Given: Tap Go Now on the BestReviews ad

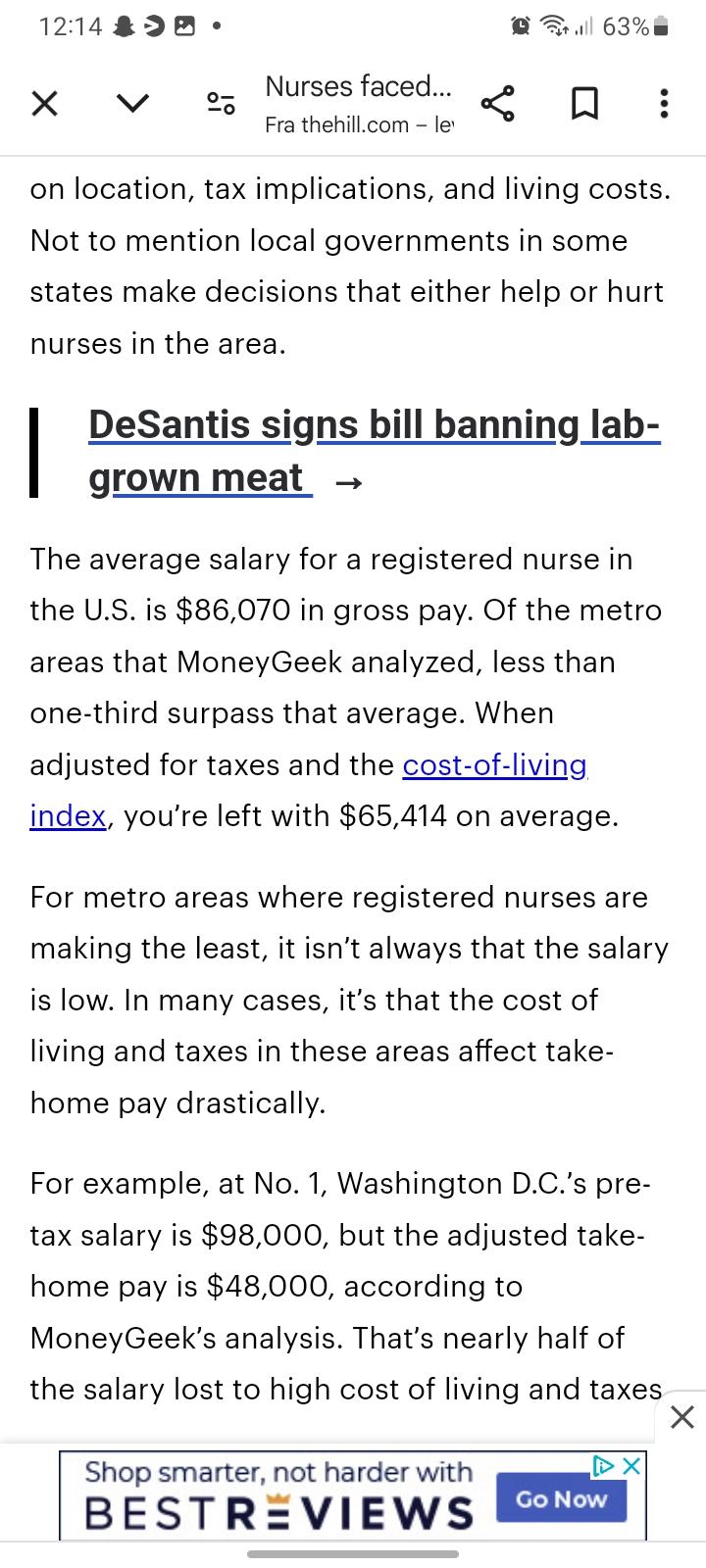Looking at the screenshot, I should click(561, 1498).
